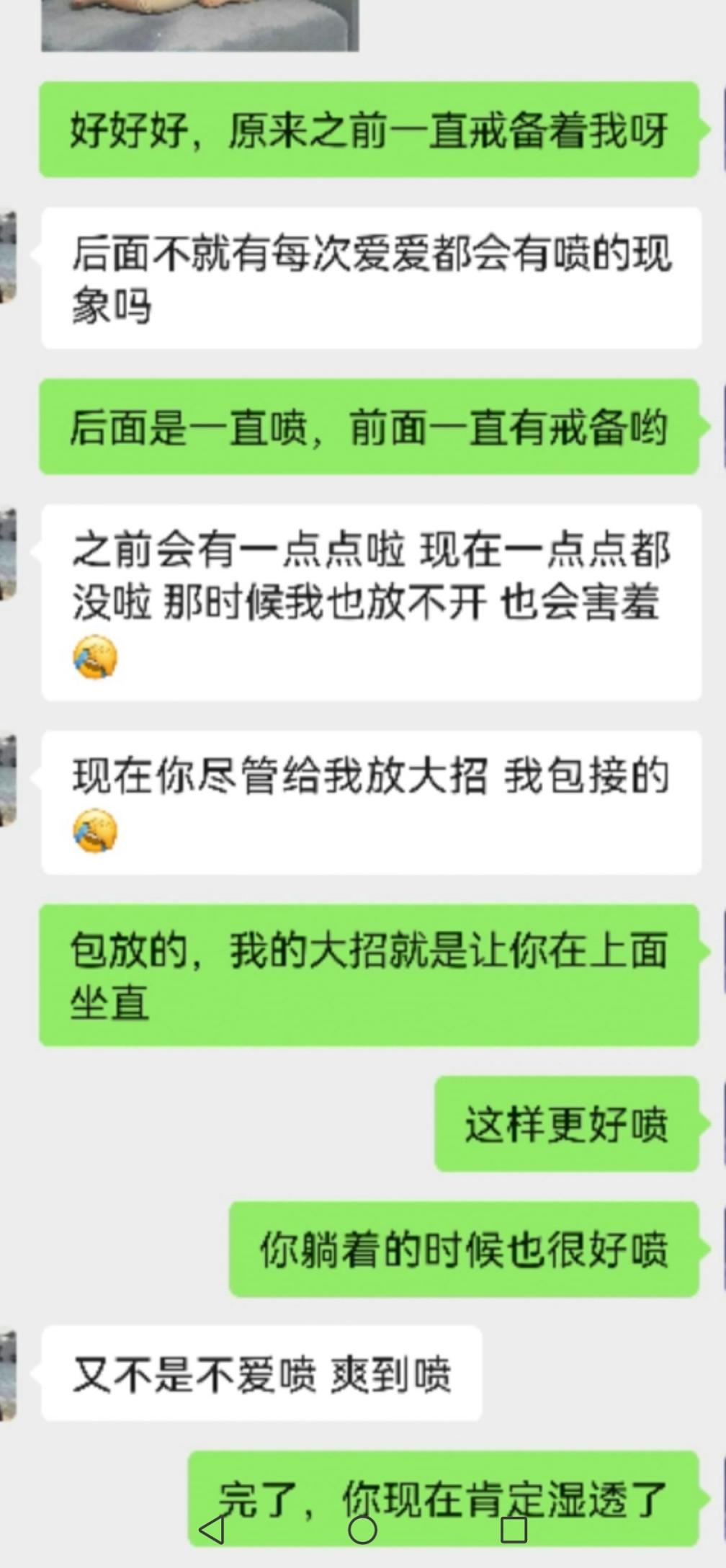Tap the home circle button

[362, 1529]
